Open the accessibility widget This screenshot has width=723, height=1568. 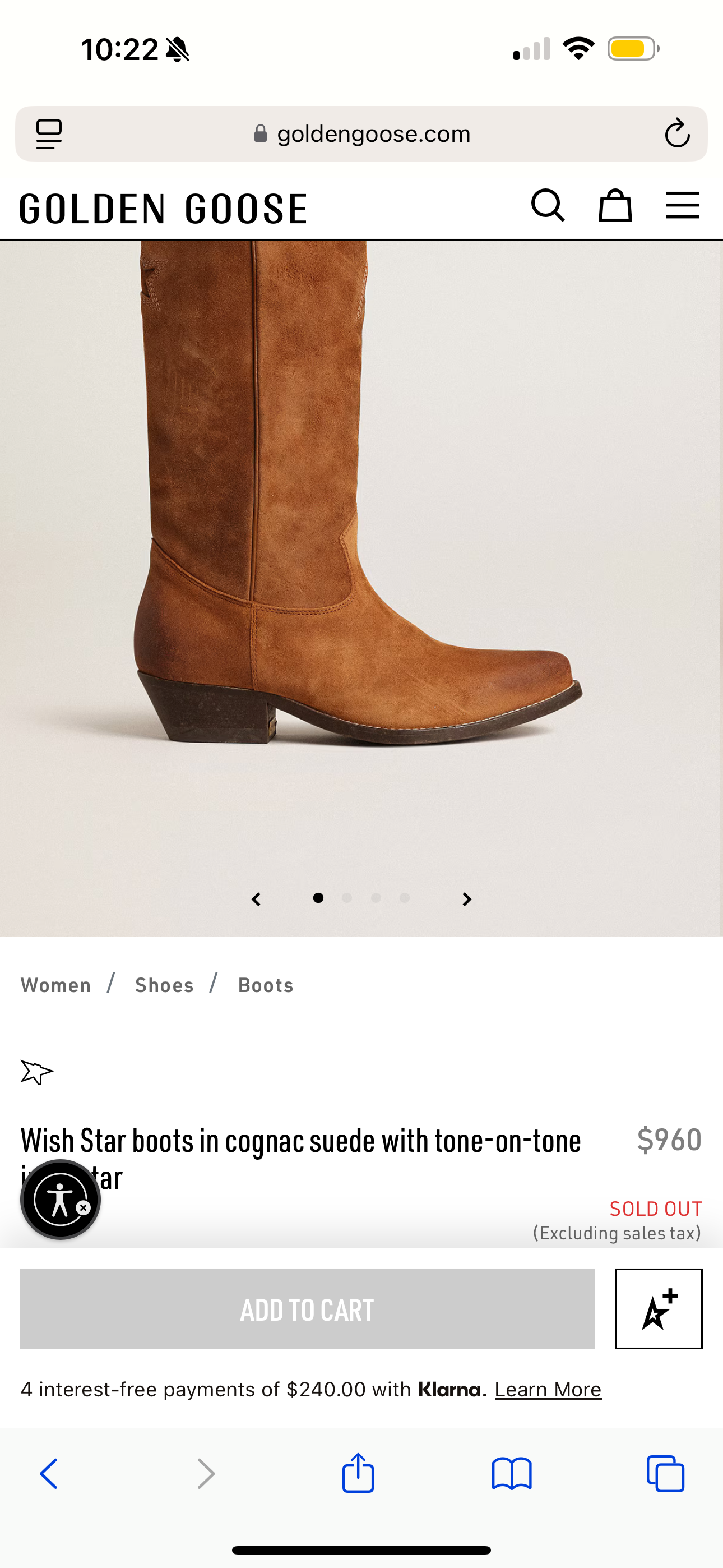[x=59, y=1199]
